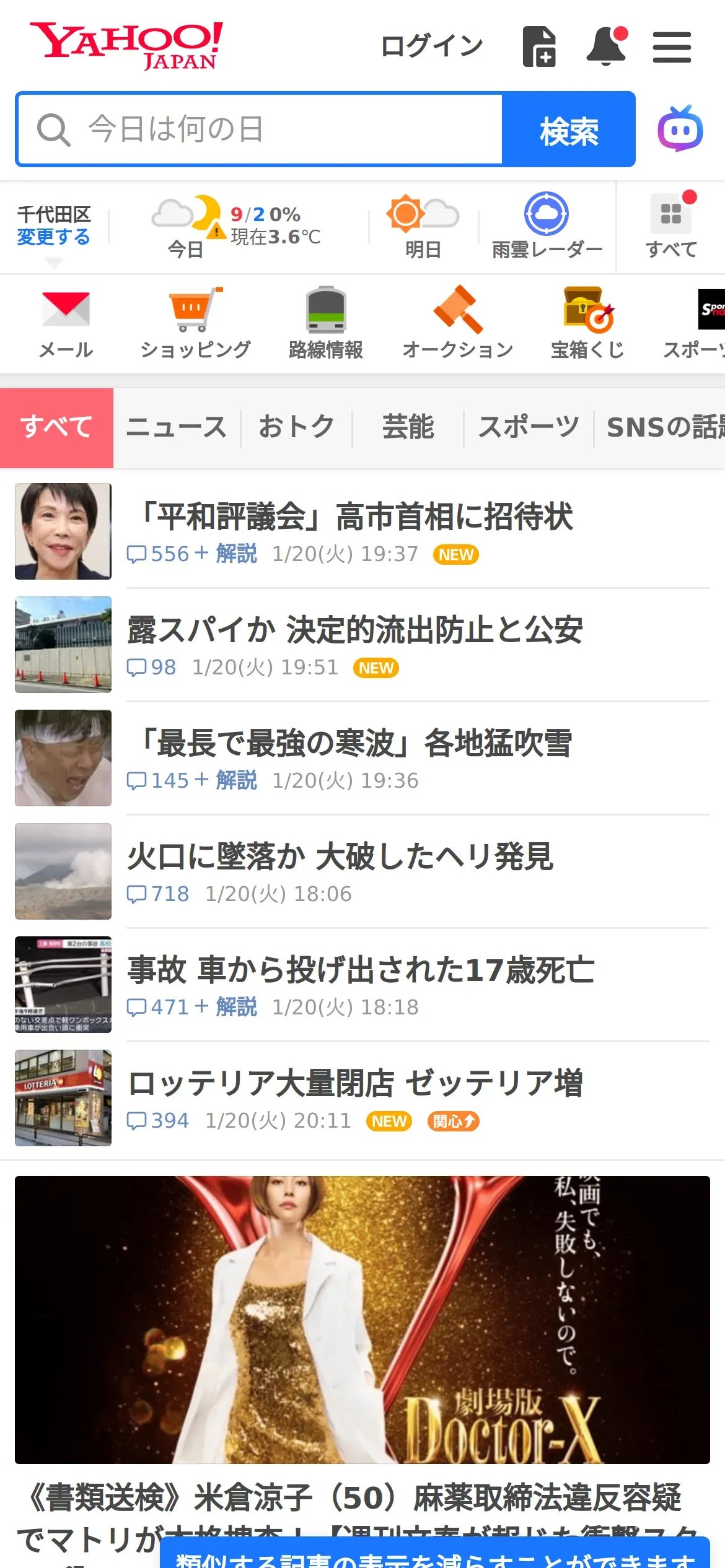
Task: Open オークション service
Action: point(458,323)
